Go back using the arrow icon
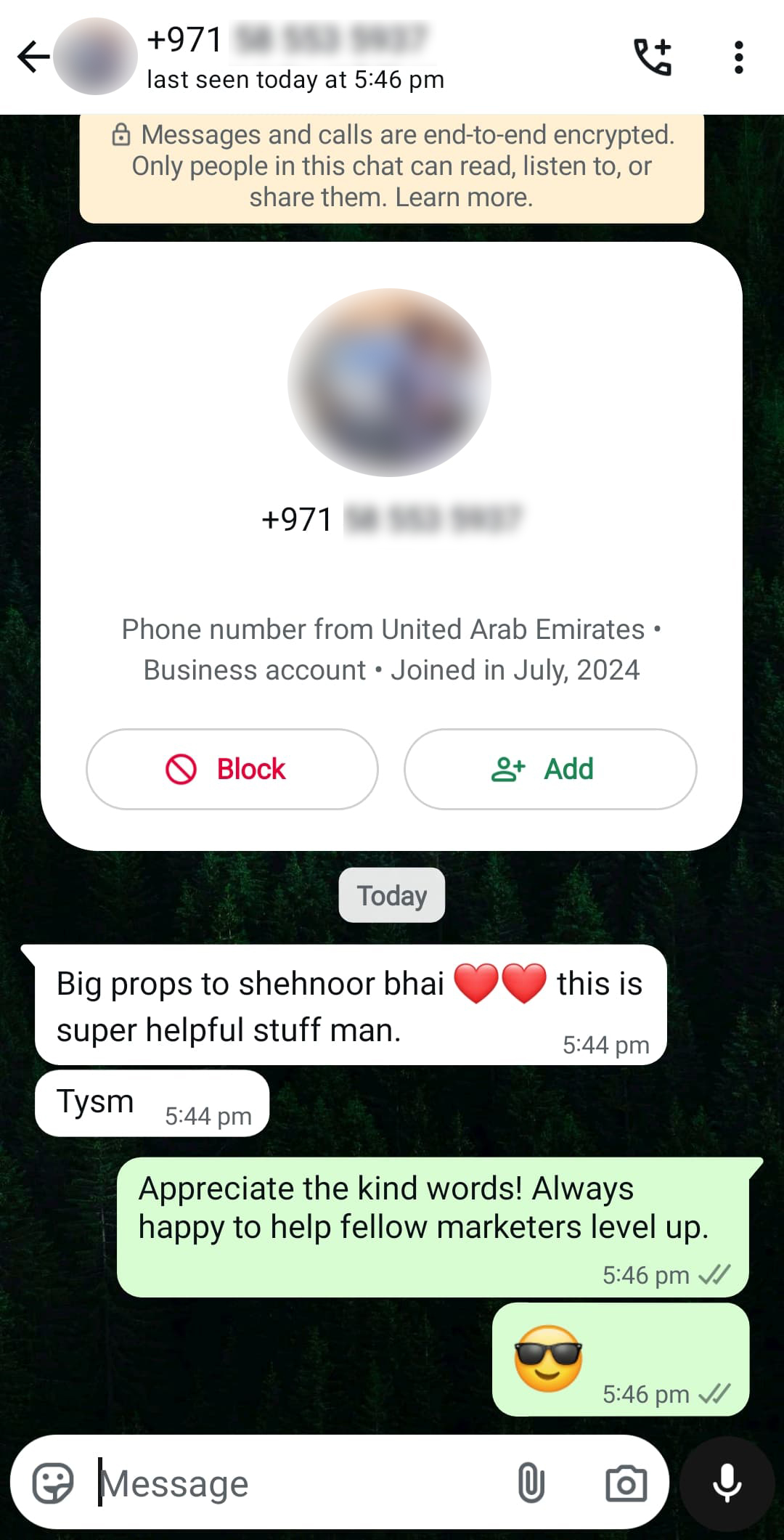 (x=33, y=57)
